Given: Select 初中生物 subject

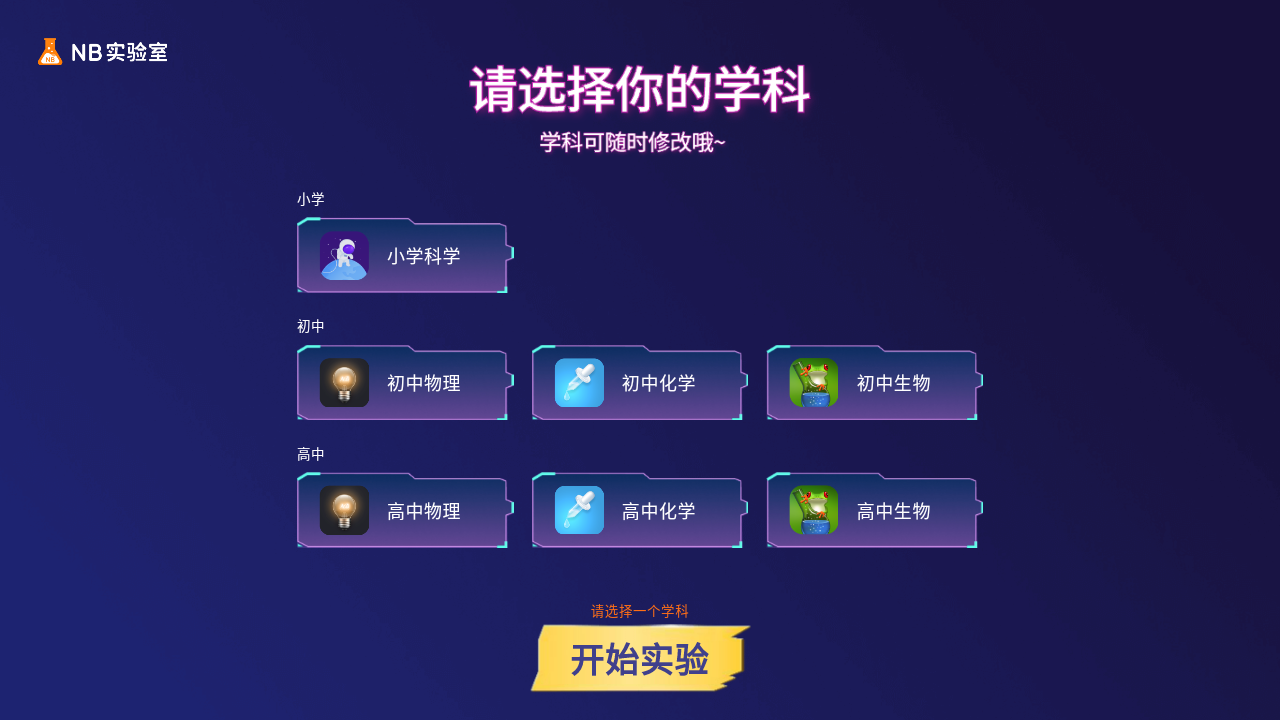Looking at the screenshot, I should tap(874, 383).
